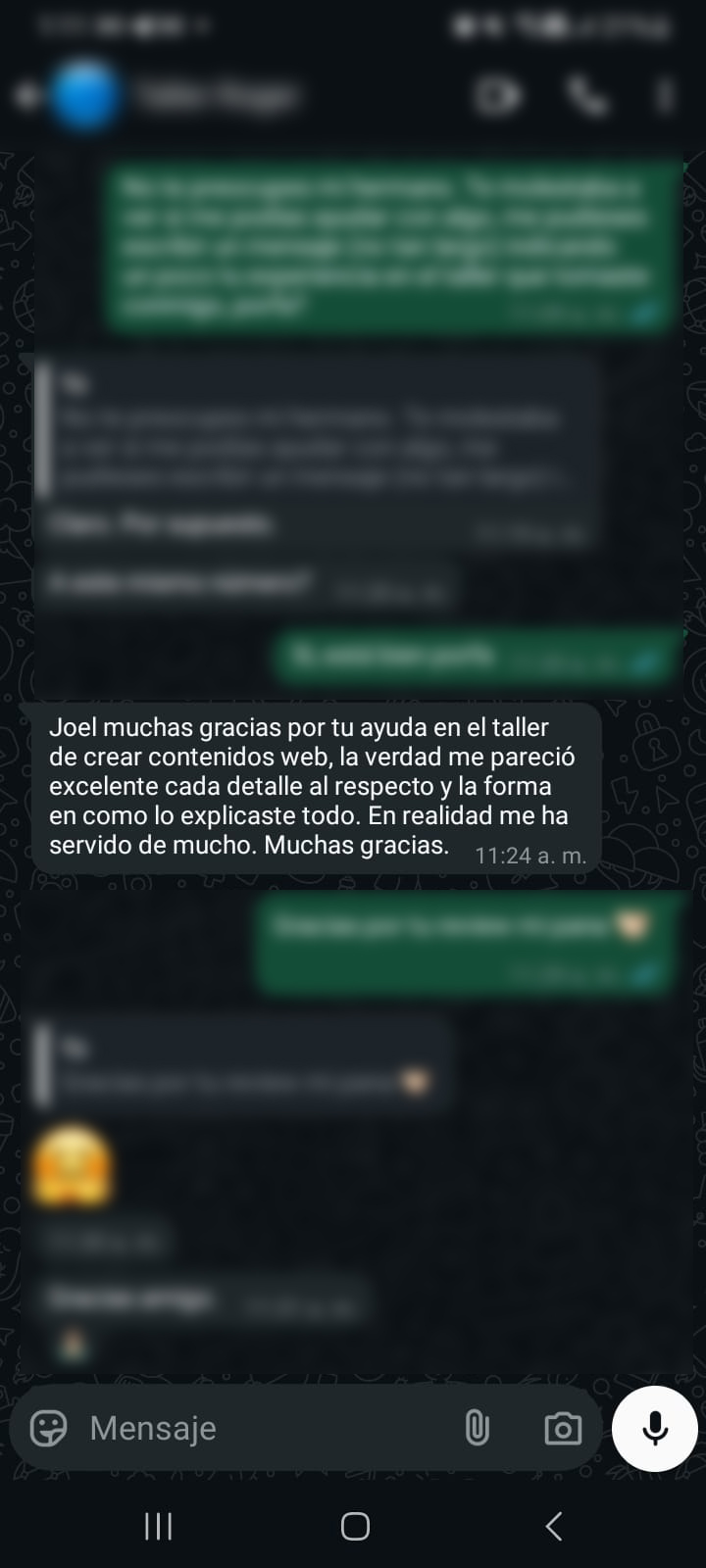Open the emoji picker in message bar
This screenshot has width=706, height=1568.
[48, 1428]
